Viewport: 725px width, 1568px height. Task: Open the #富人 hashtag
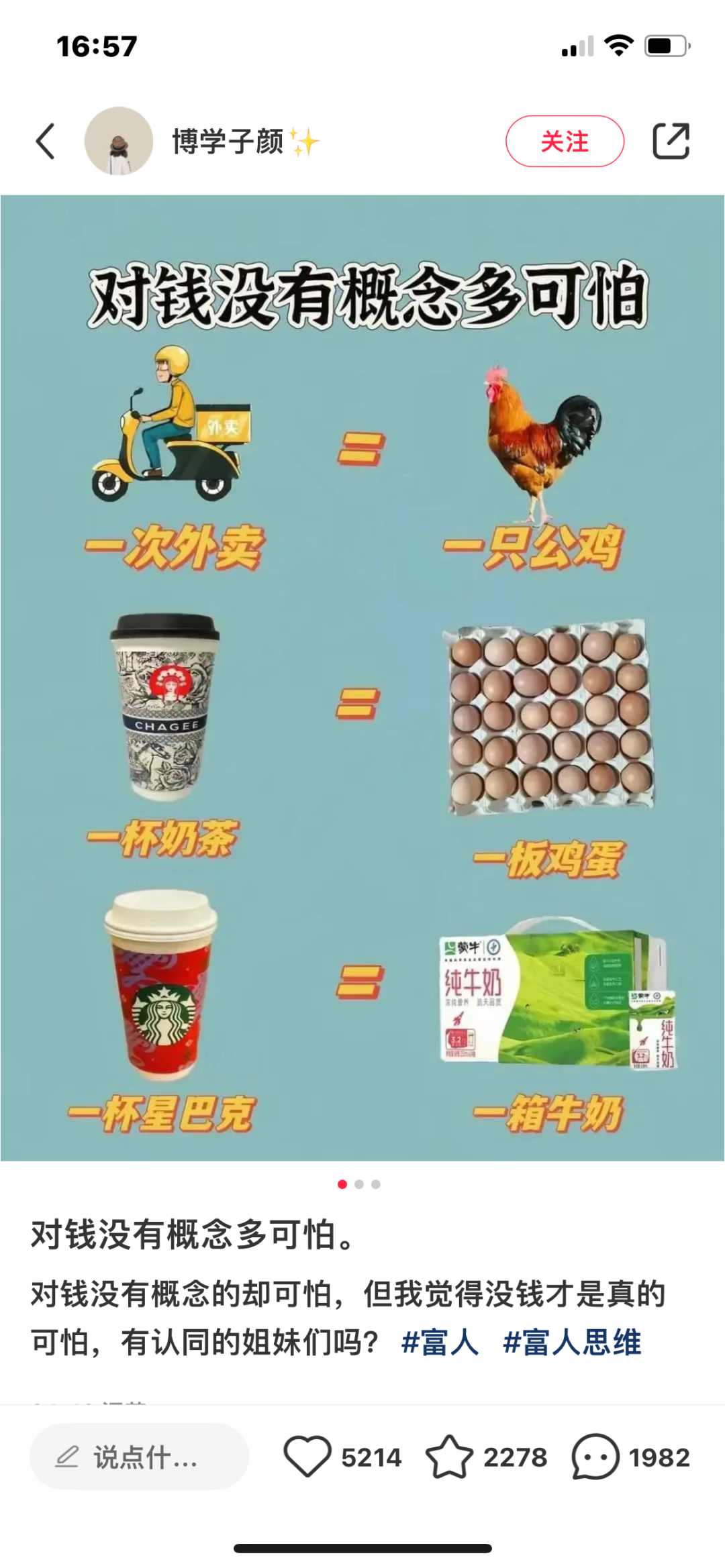(x=440, y=1343)
